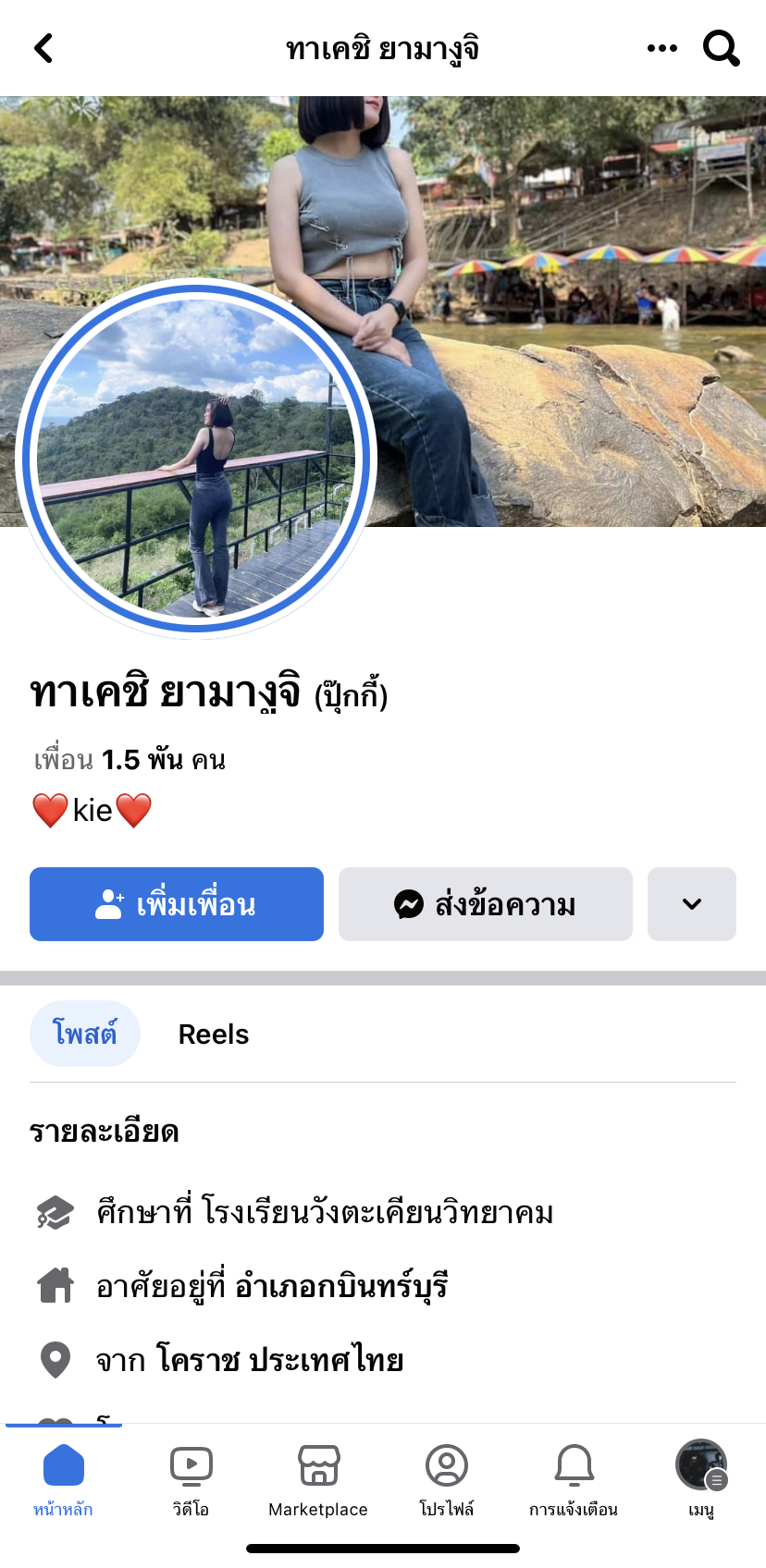Open the โปรไฟล์ tab
The width and height of the screenshot is (766, 1568).
[446, 1477]
